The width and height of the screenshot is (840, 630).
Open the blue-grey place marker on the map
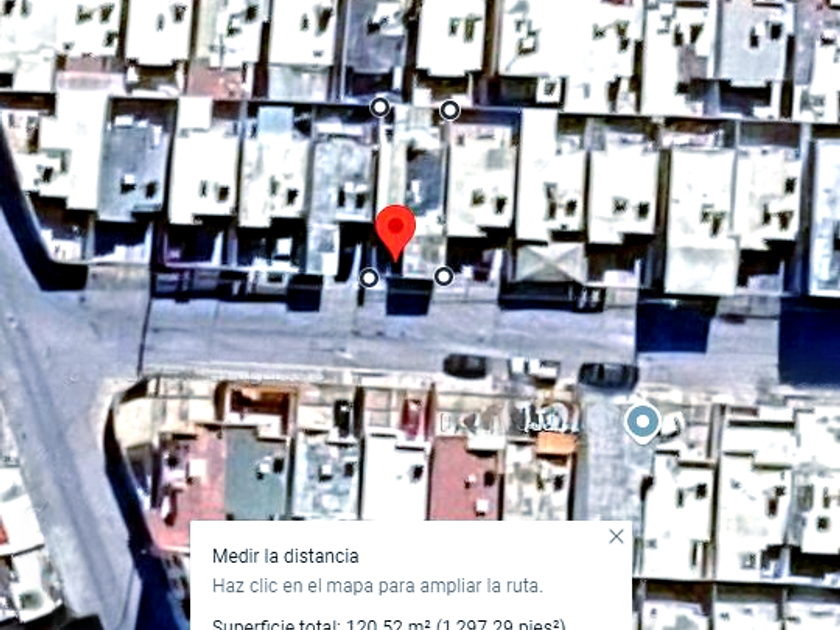[641, 423]
